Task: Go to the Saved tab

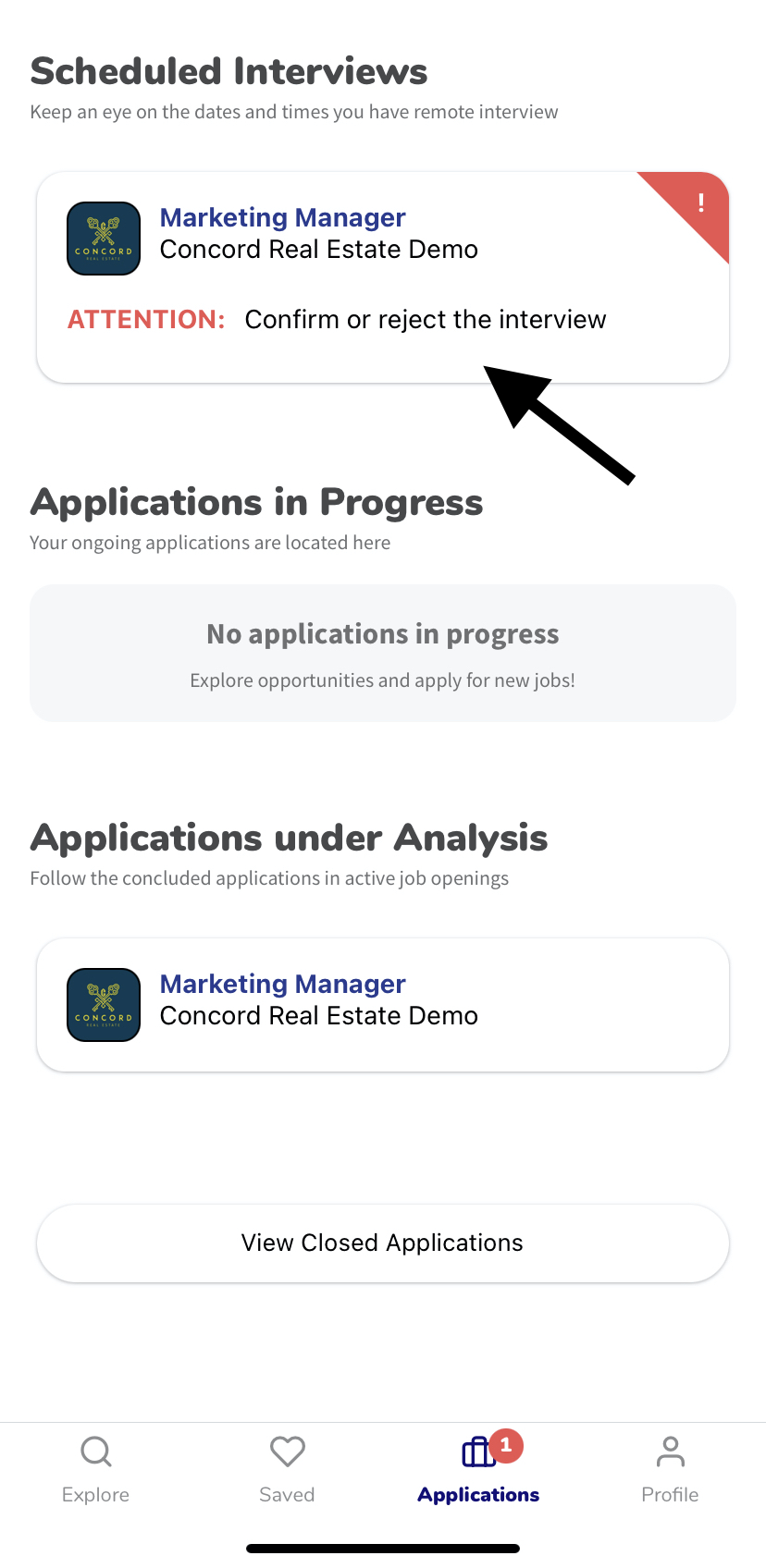Action: [x=287, y=1470]
